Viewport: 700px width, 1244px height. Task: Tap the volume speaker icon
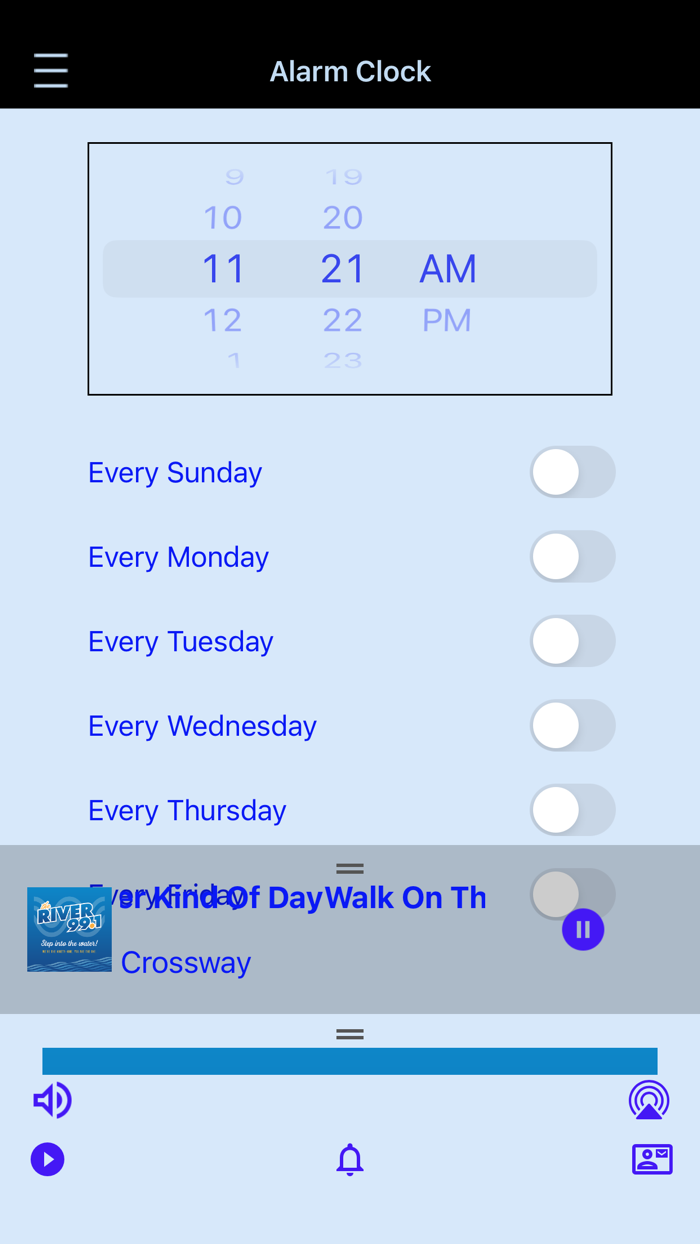click(52, 1100)
